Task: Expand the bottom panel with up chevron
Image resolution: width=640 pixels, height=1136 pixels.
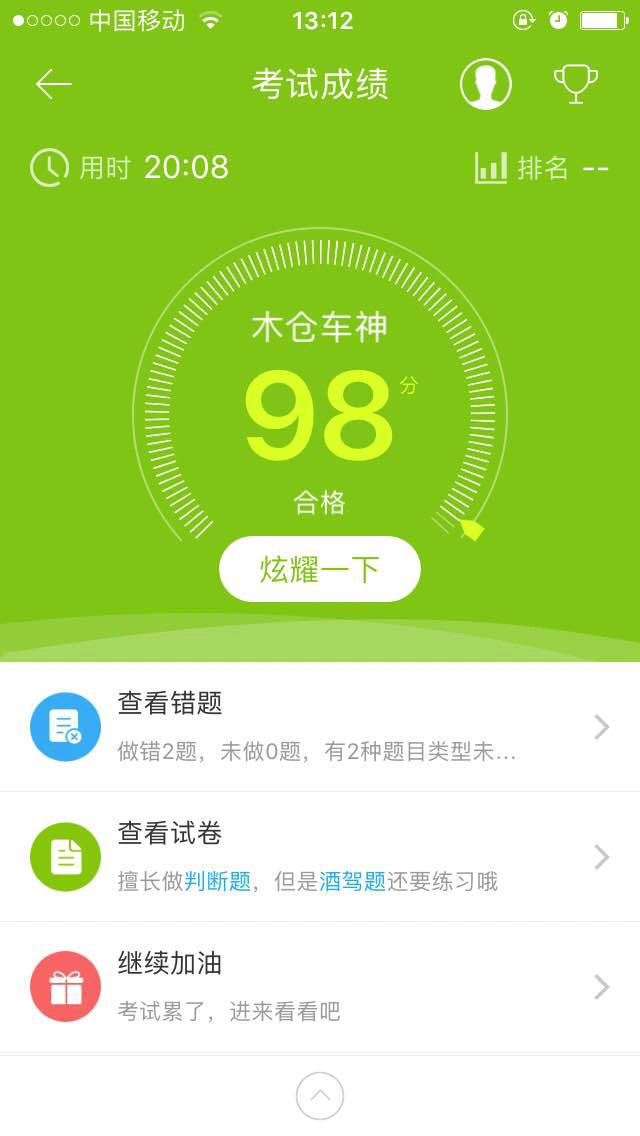Action: pyautogui.click(x=320, y=1096)
